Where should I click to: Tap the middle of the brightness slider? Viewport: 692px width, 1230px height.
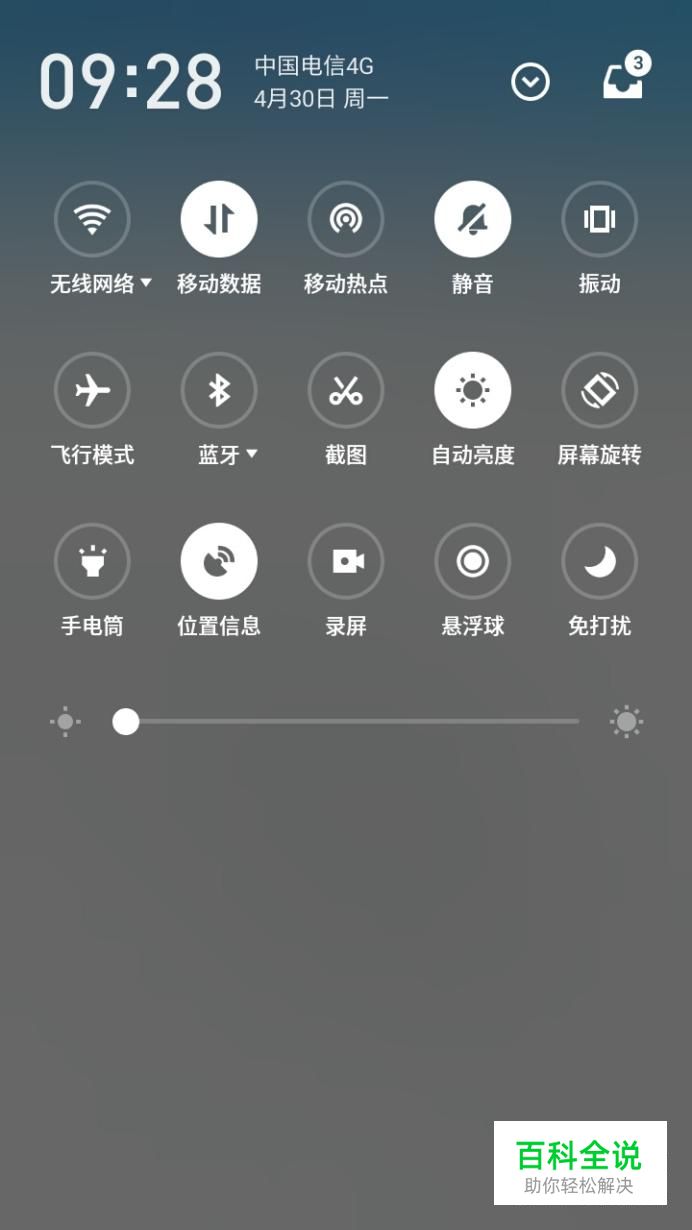tap(346, 721)
